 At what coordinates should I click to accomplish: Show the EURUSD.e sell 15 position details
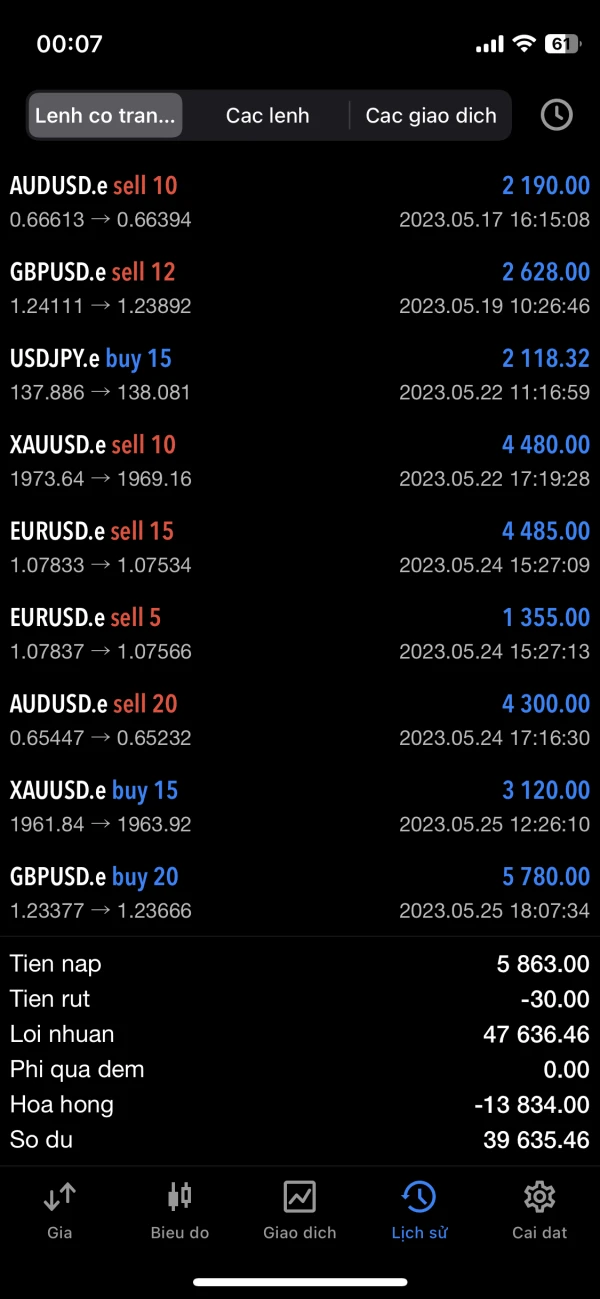[300, 547]
